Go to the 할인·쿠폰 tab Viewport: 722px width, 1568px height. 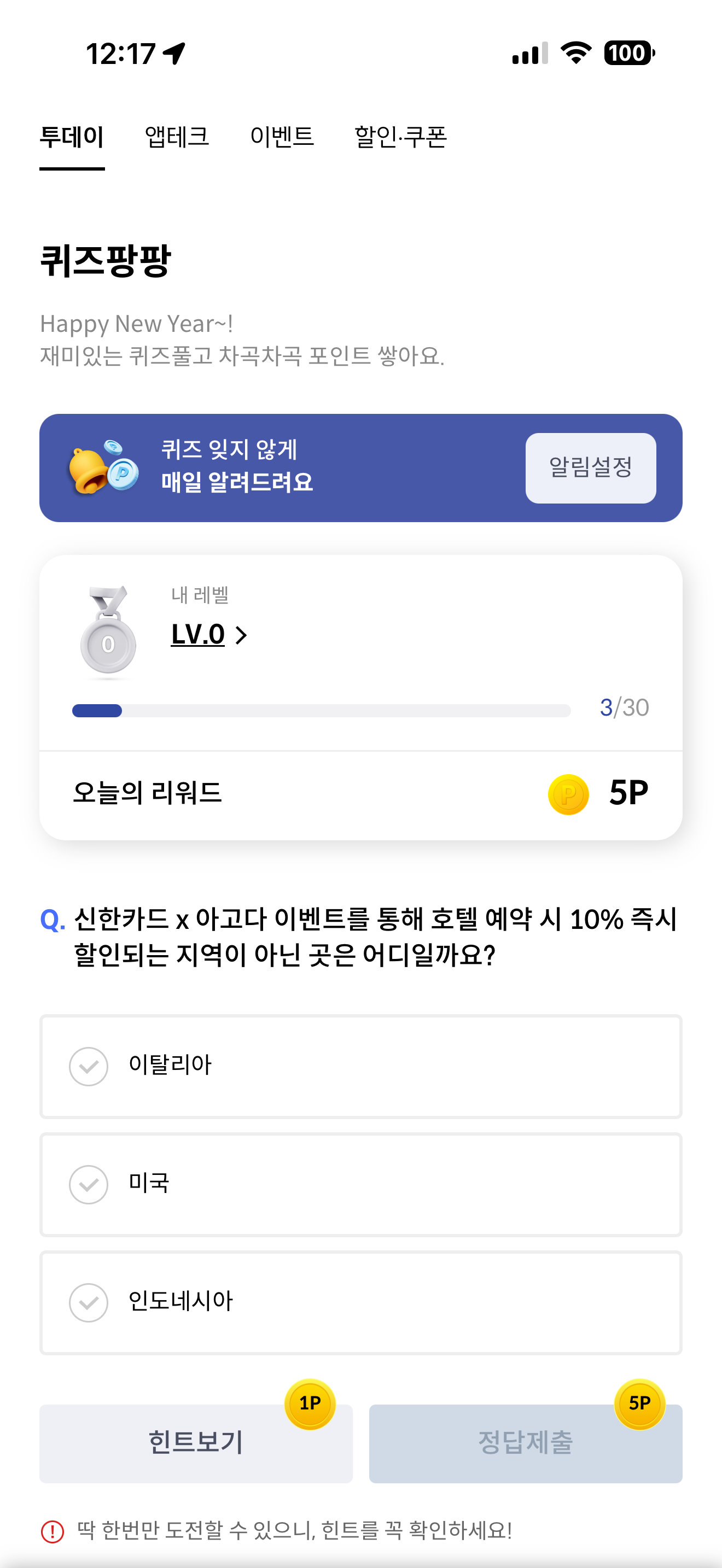click(x=400, y=136)
